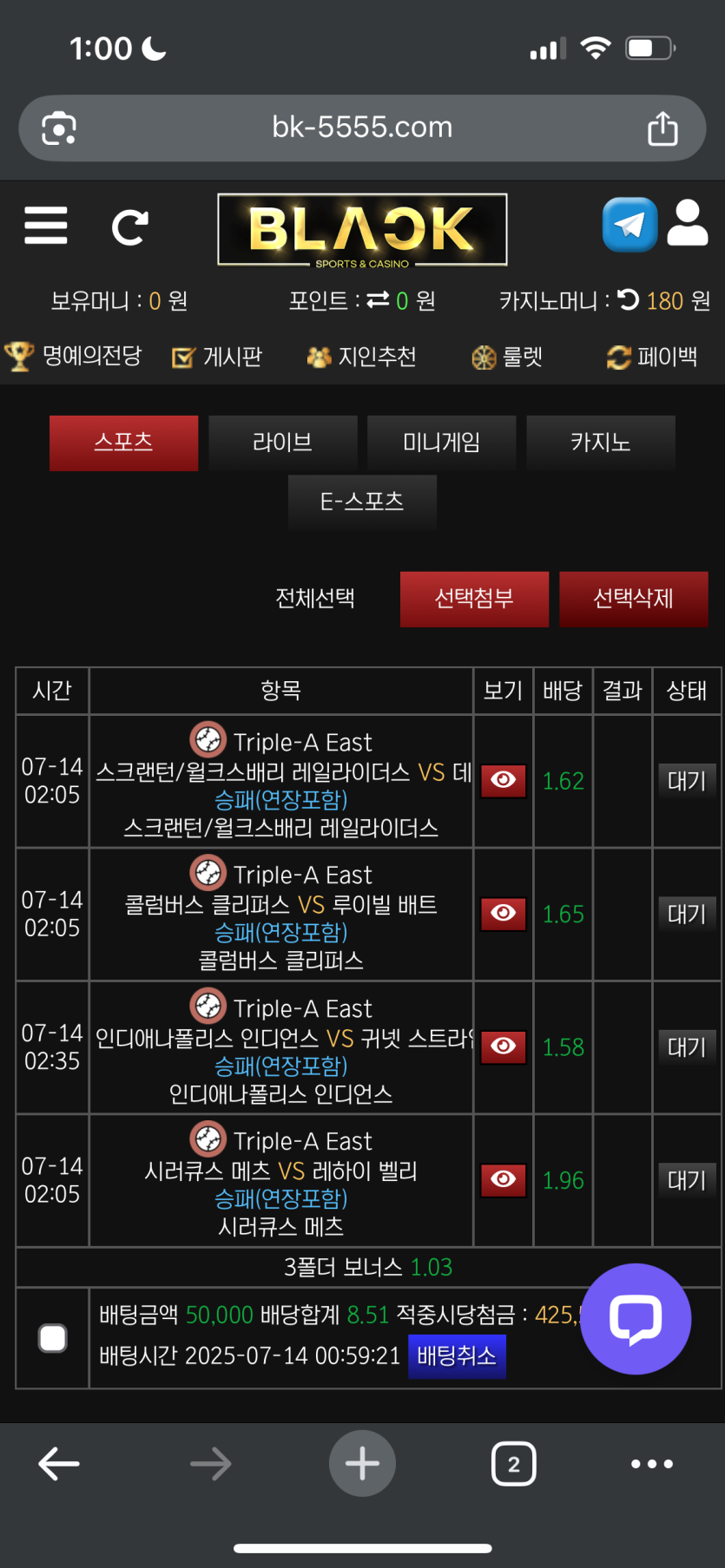Screen dimensions: 725x1568
Task: Open the hamburger menu
Action: coord(46,226)
